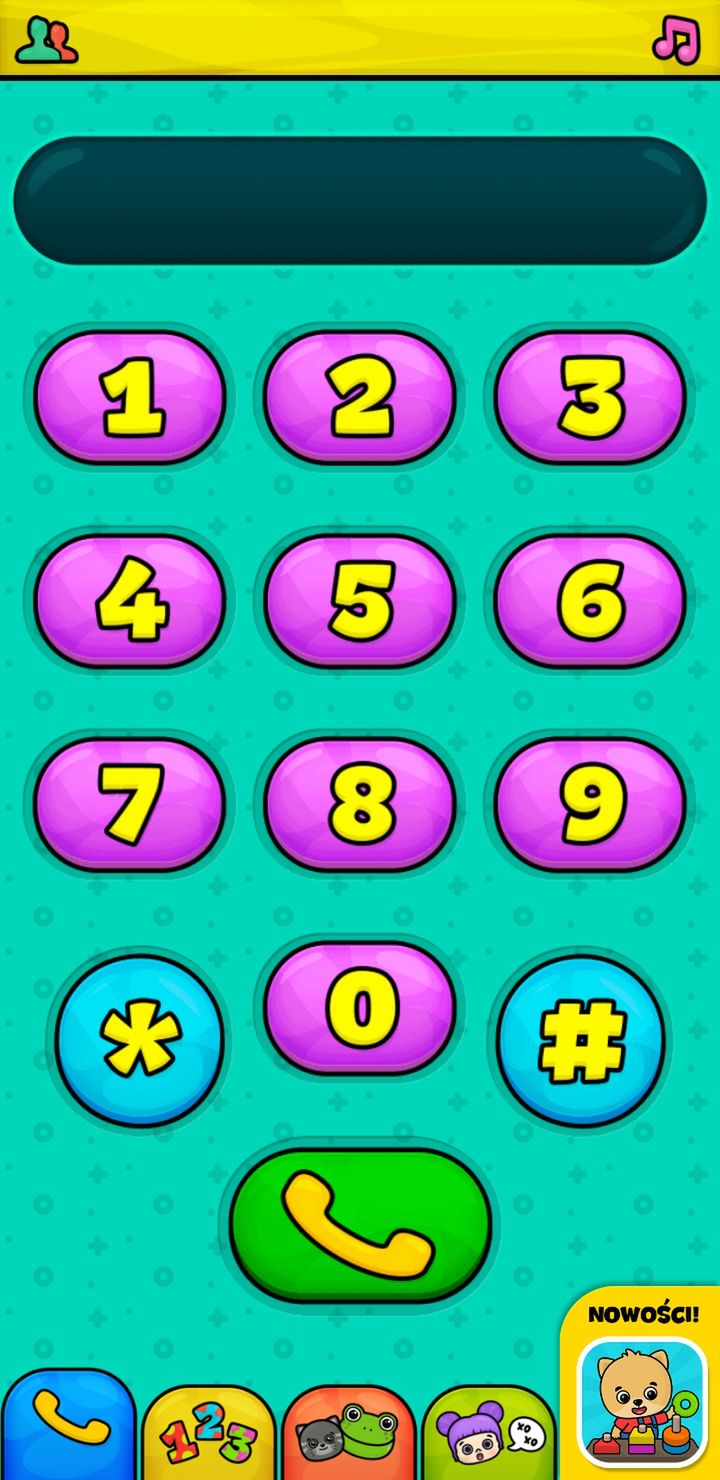This screenshot has height=1480, width=720.
Task: Tap the number 5 key
Action: 360,601
